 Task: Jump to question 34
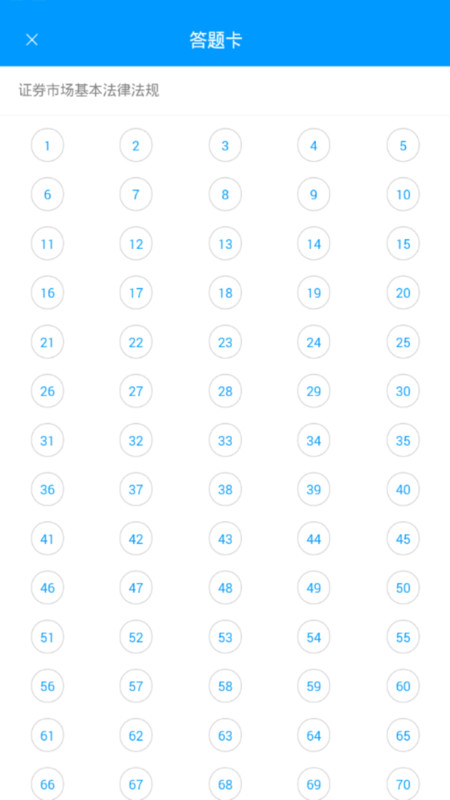tap(314, 440)
